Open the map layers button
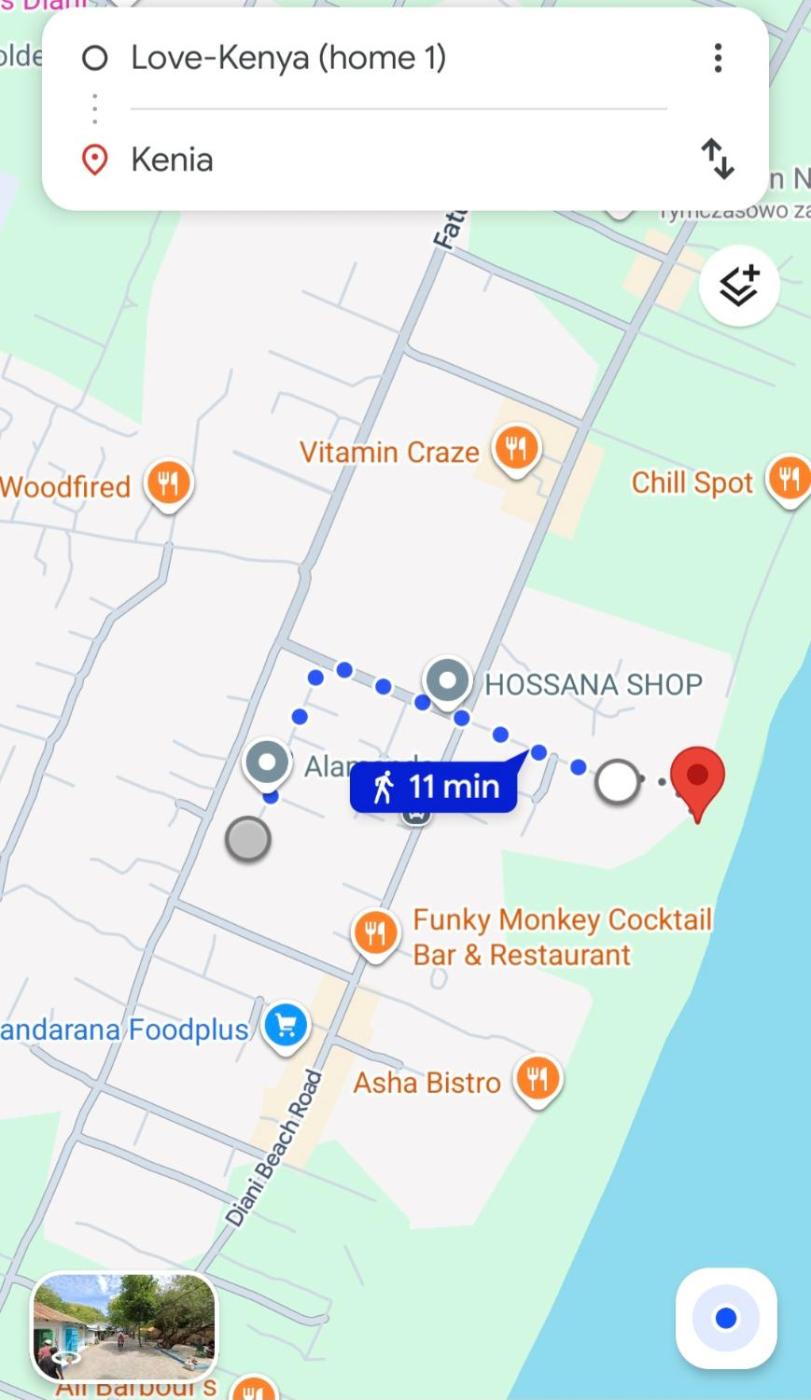 [x=738, y=286]
